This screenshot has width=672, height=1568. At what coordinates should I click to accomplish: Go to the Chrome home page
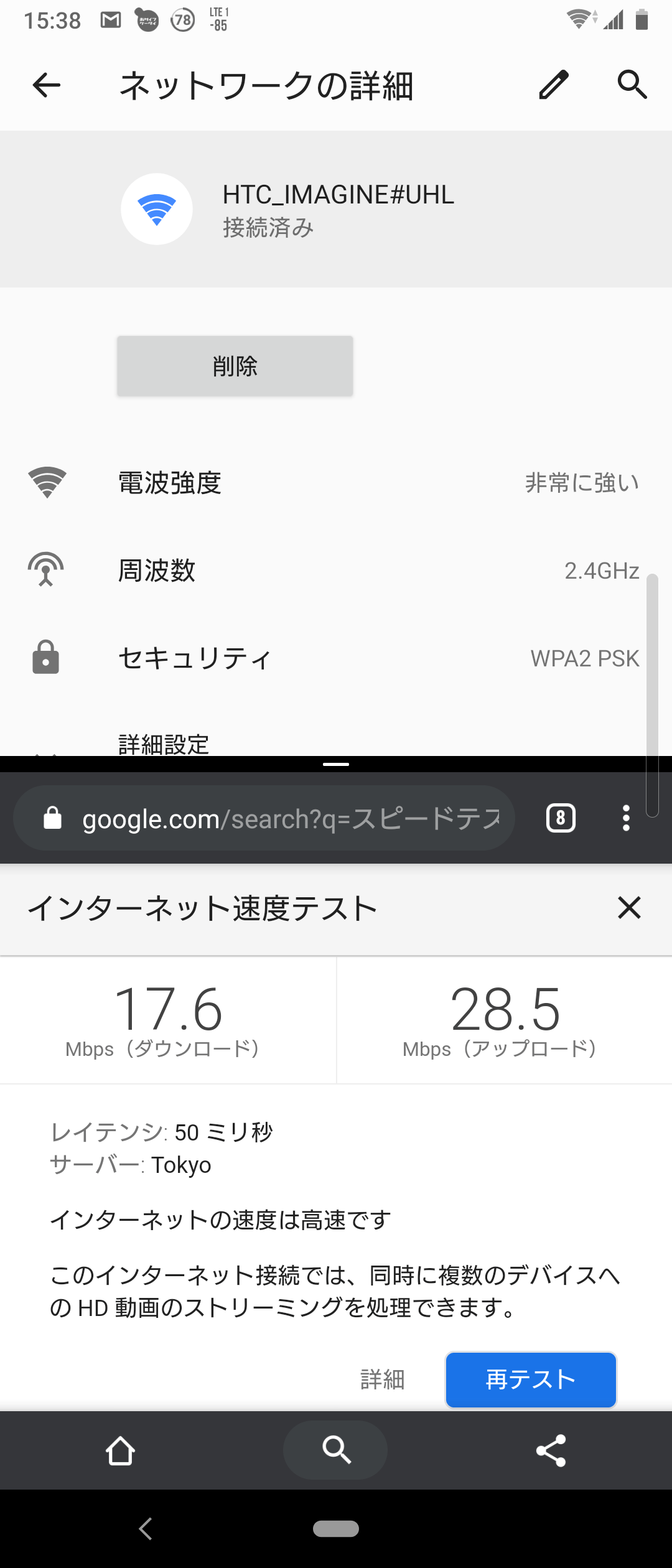pyautogui.click(x=120, y=1450)
